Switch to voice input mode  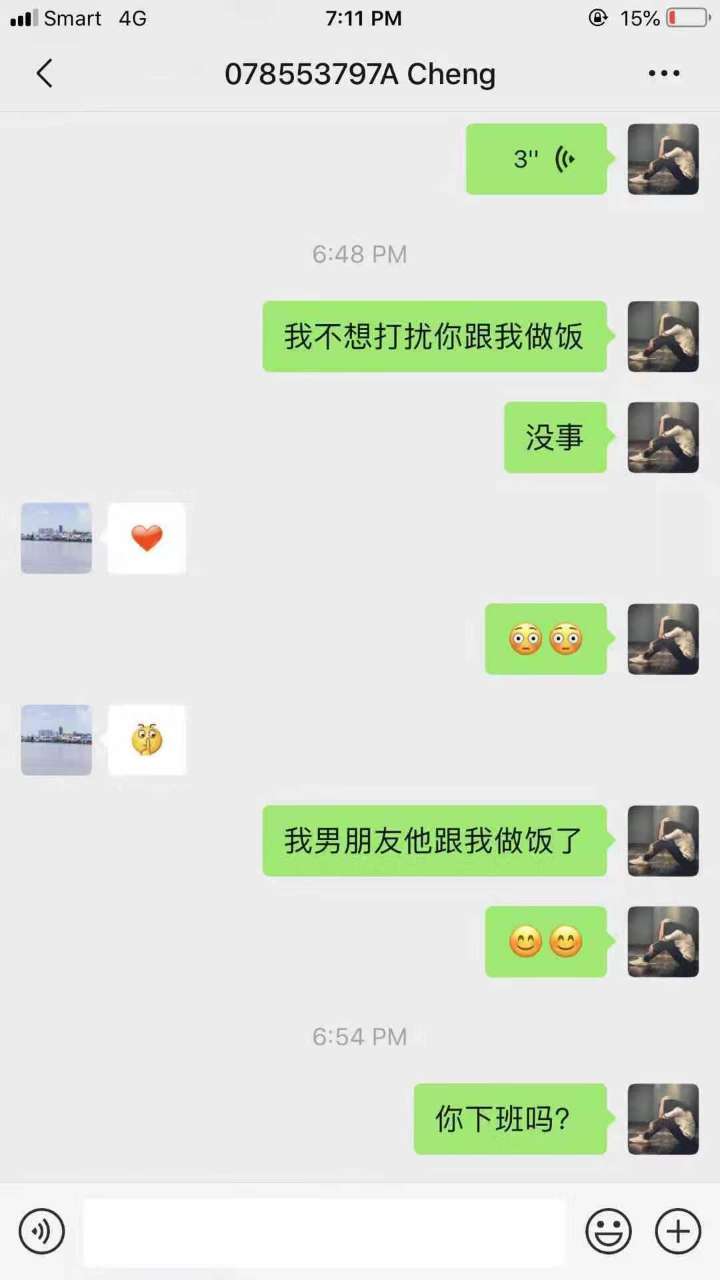click(x=41, y=1231)
